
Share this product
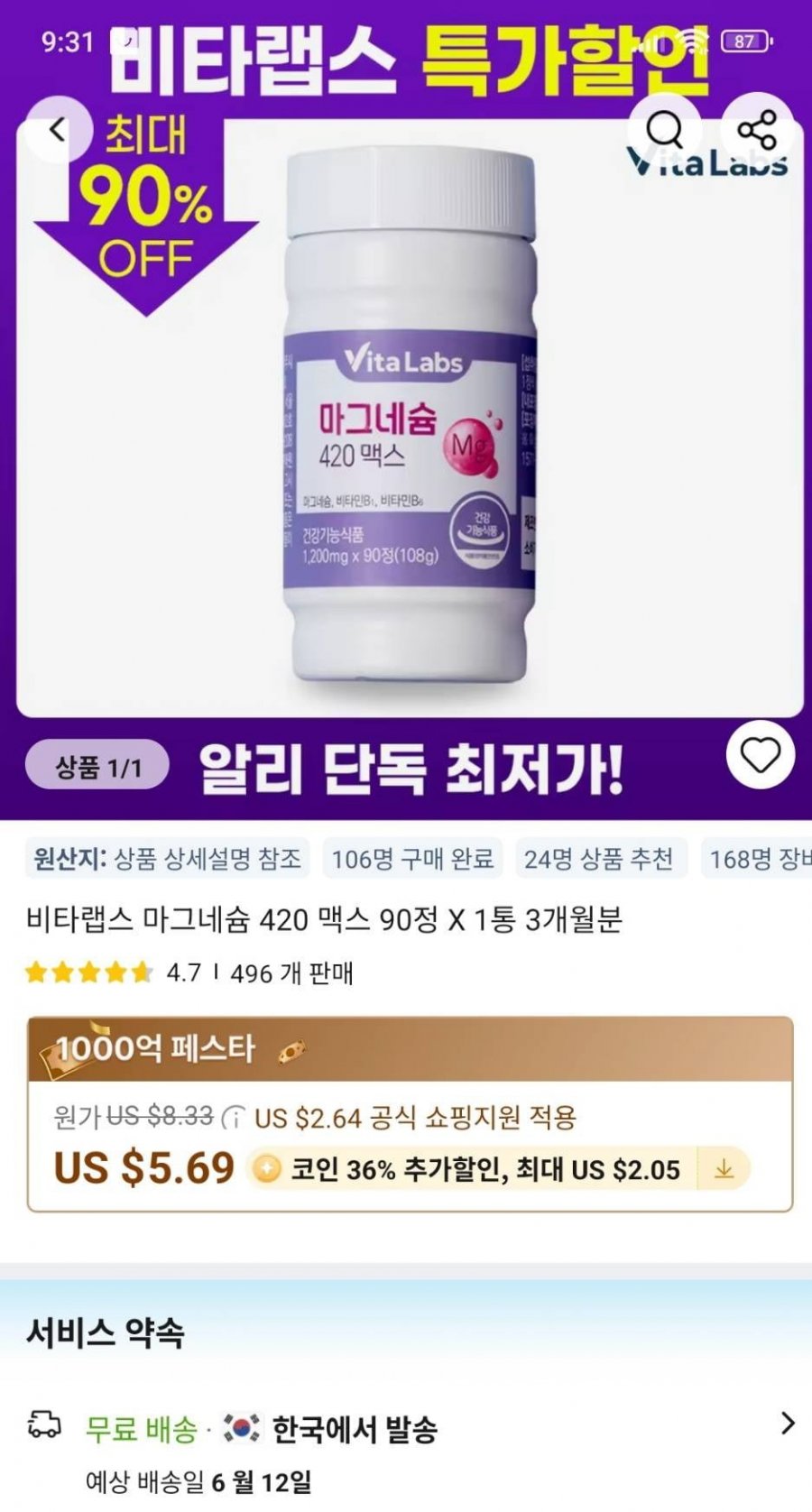[x=757, y=130]
